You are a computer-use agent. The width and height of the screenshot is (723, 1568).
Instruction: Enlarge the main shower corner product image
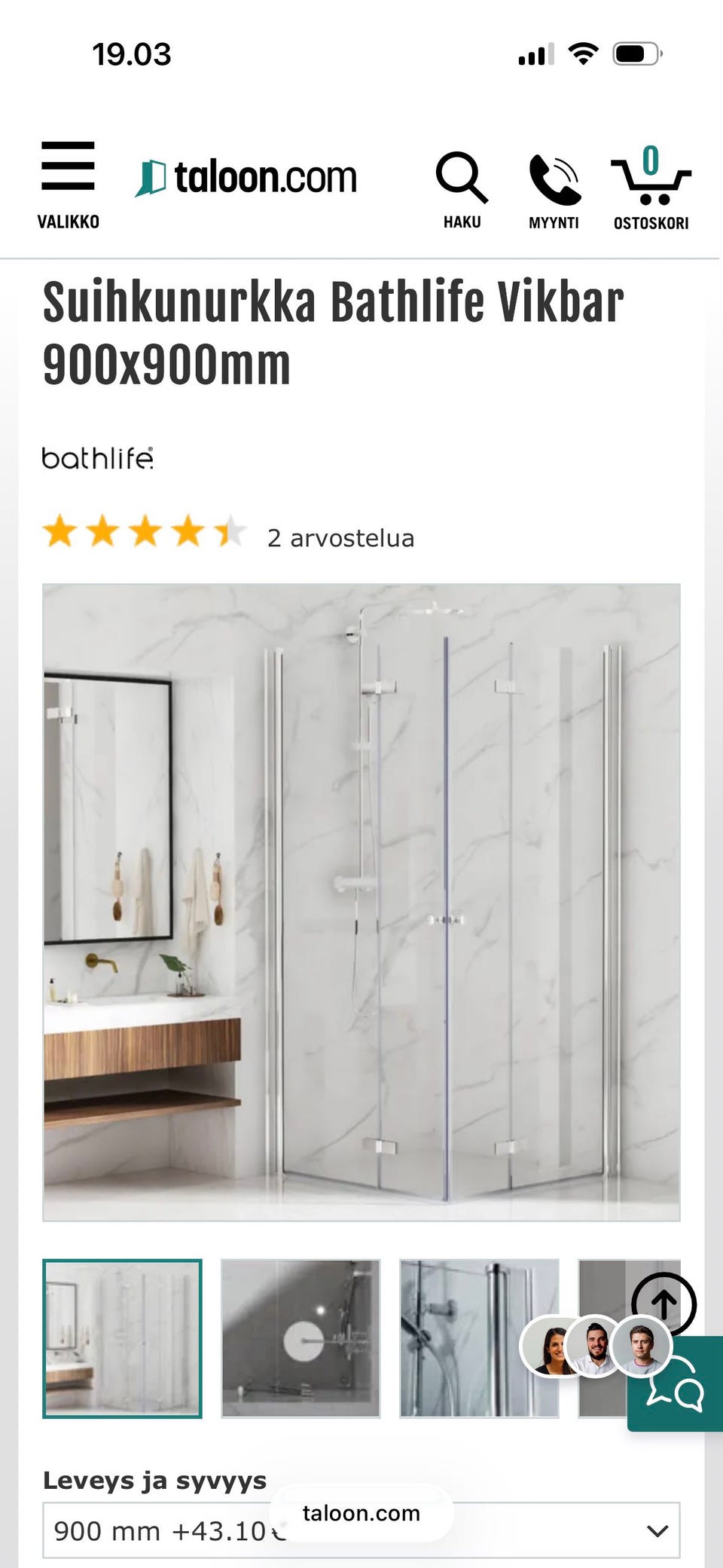[x=361, y=902]
